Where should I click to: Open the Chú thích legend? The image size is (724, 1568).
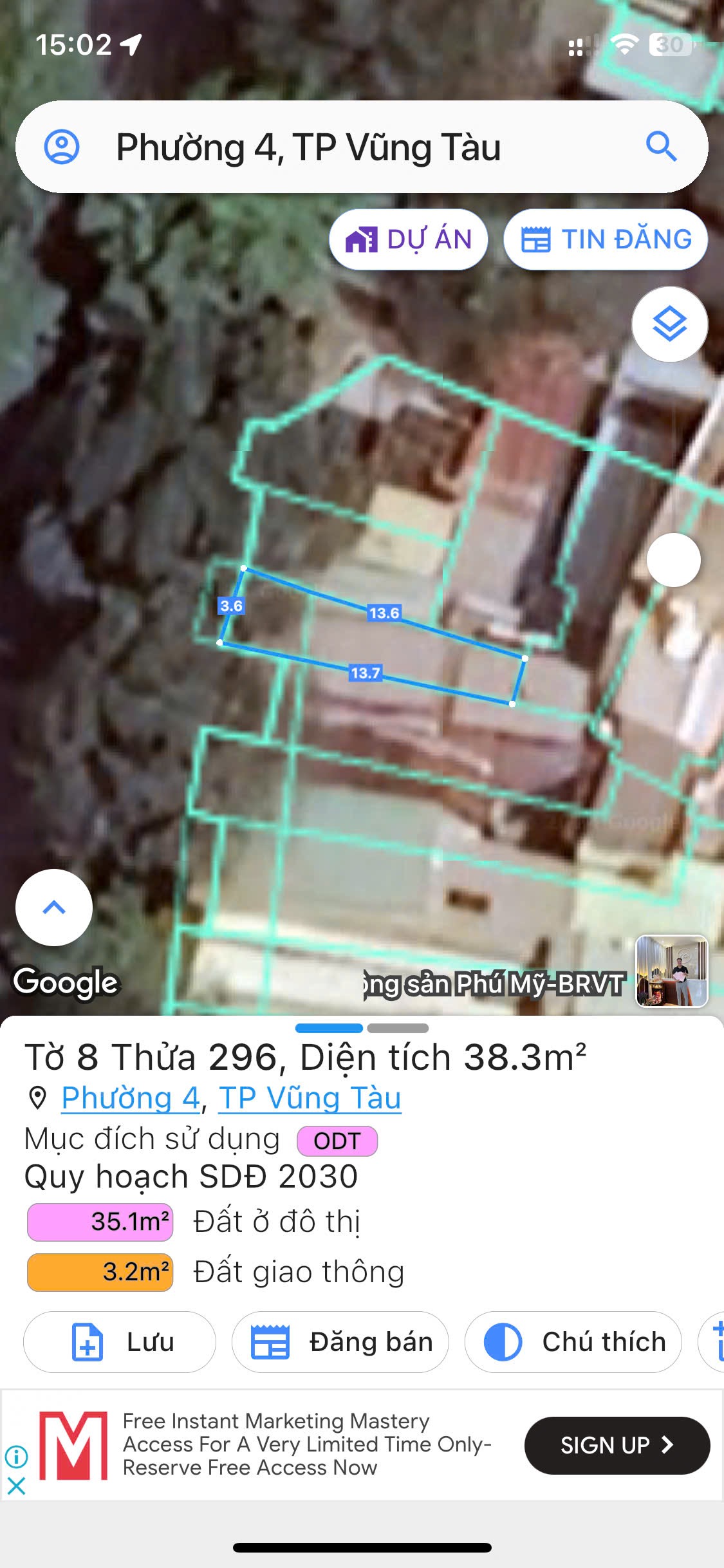click(x=573, y=1342)
